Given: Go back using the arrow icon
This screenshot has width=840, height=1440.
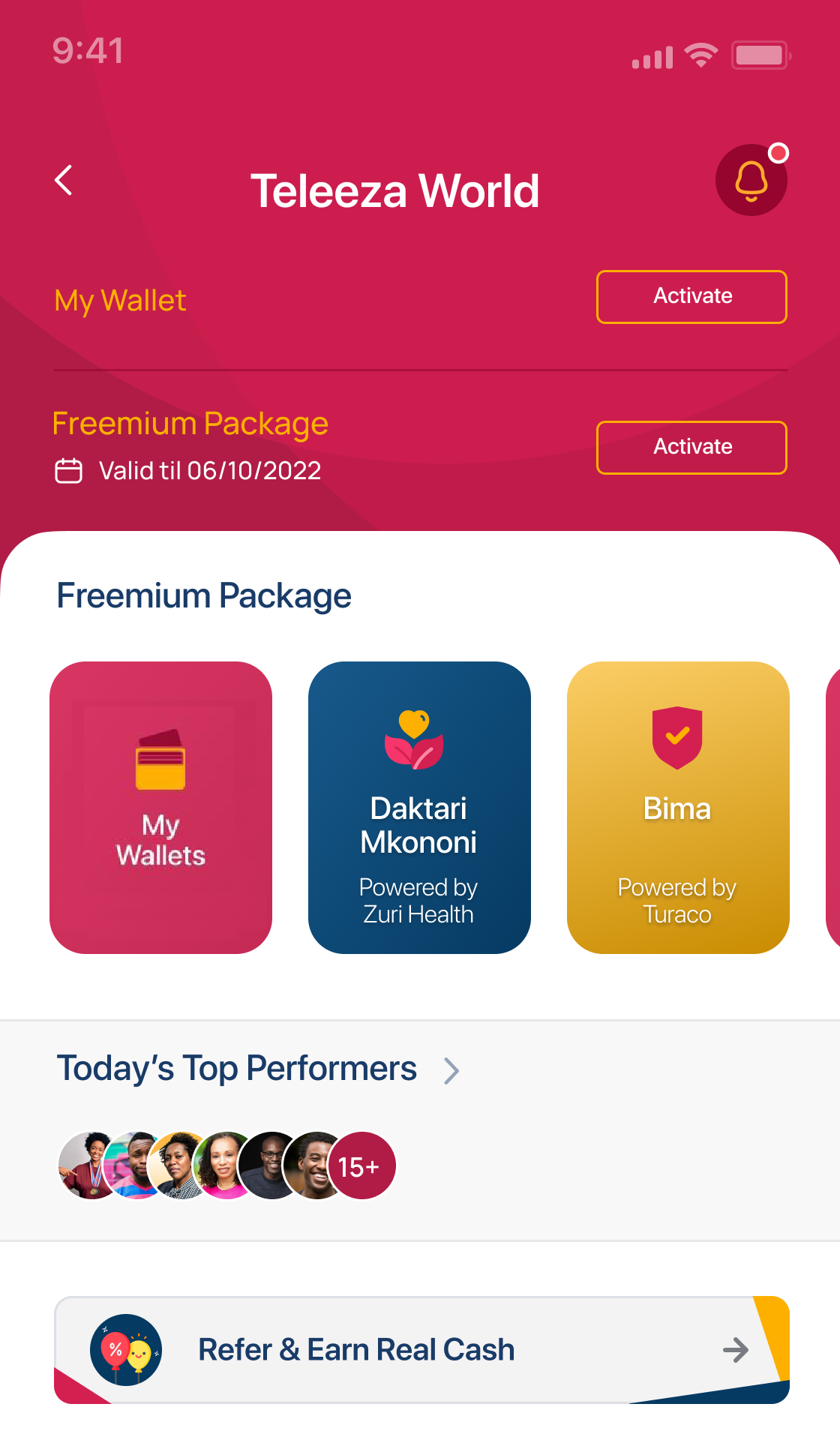Looking at the screenshot, I should pyautogui.click(x=64, y=181).
